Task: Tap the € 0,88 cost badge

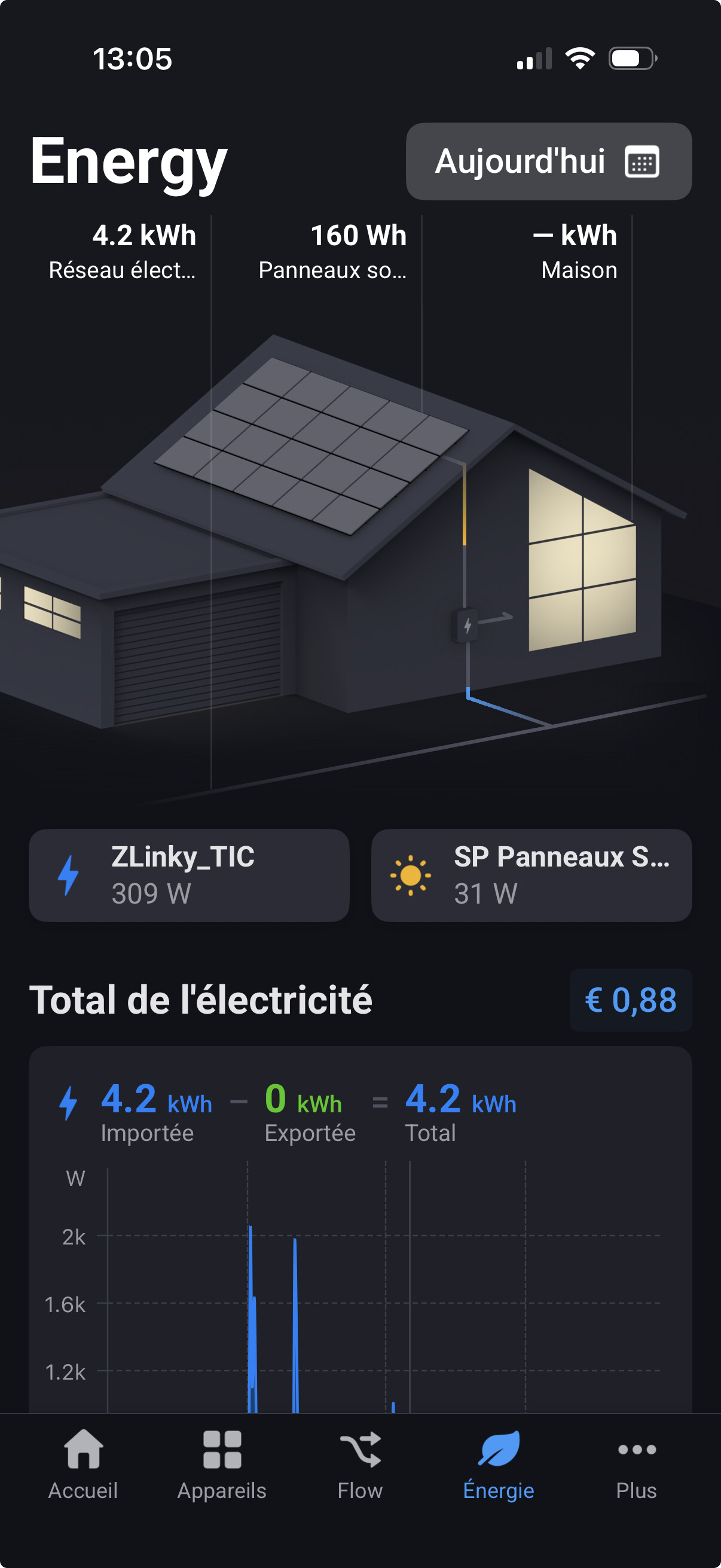Action: pos(630,999)
